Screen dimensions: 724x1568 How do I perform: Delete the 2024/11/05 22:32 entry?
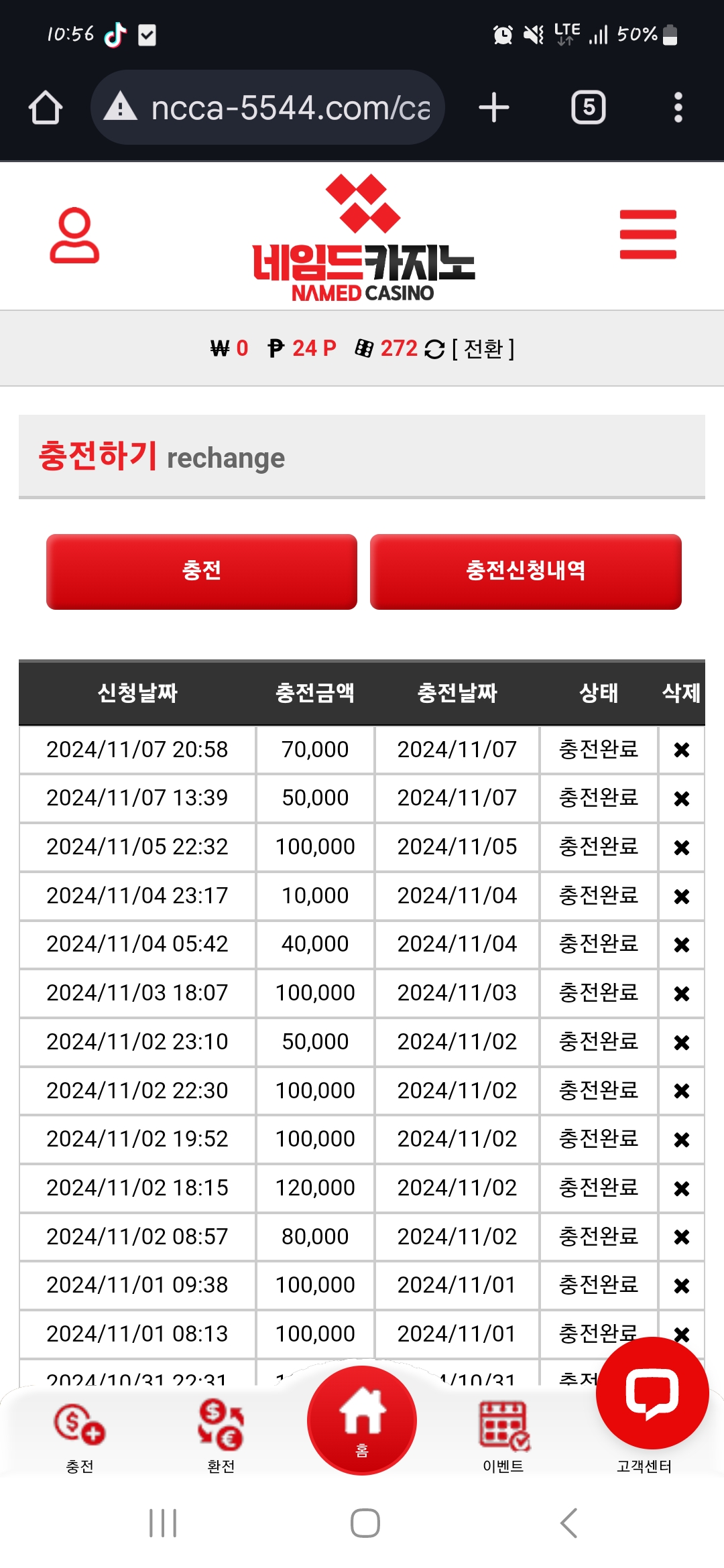(682, 848)
